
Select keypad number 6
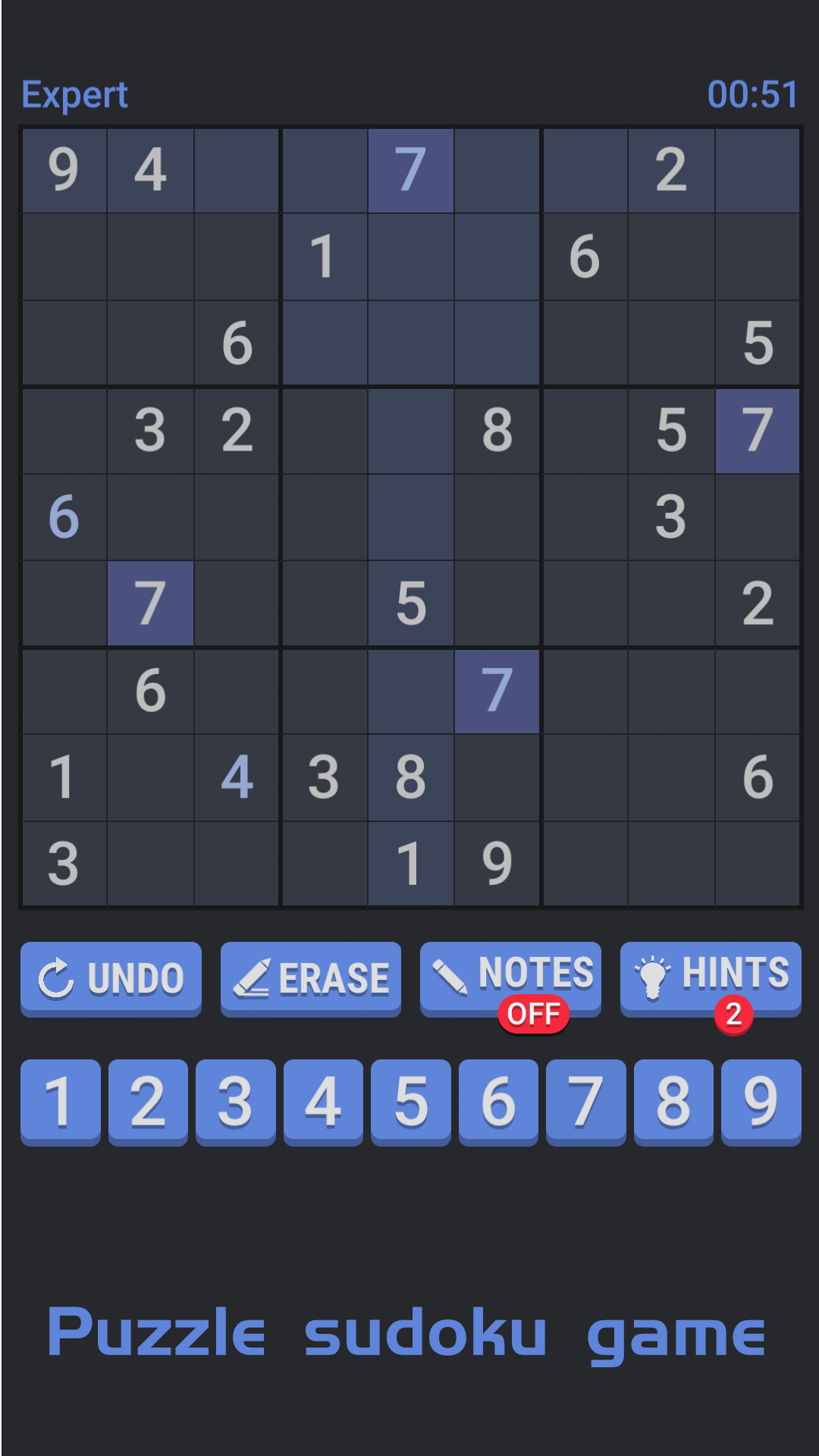(x=498, y=1101)
